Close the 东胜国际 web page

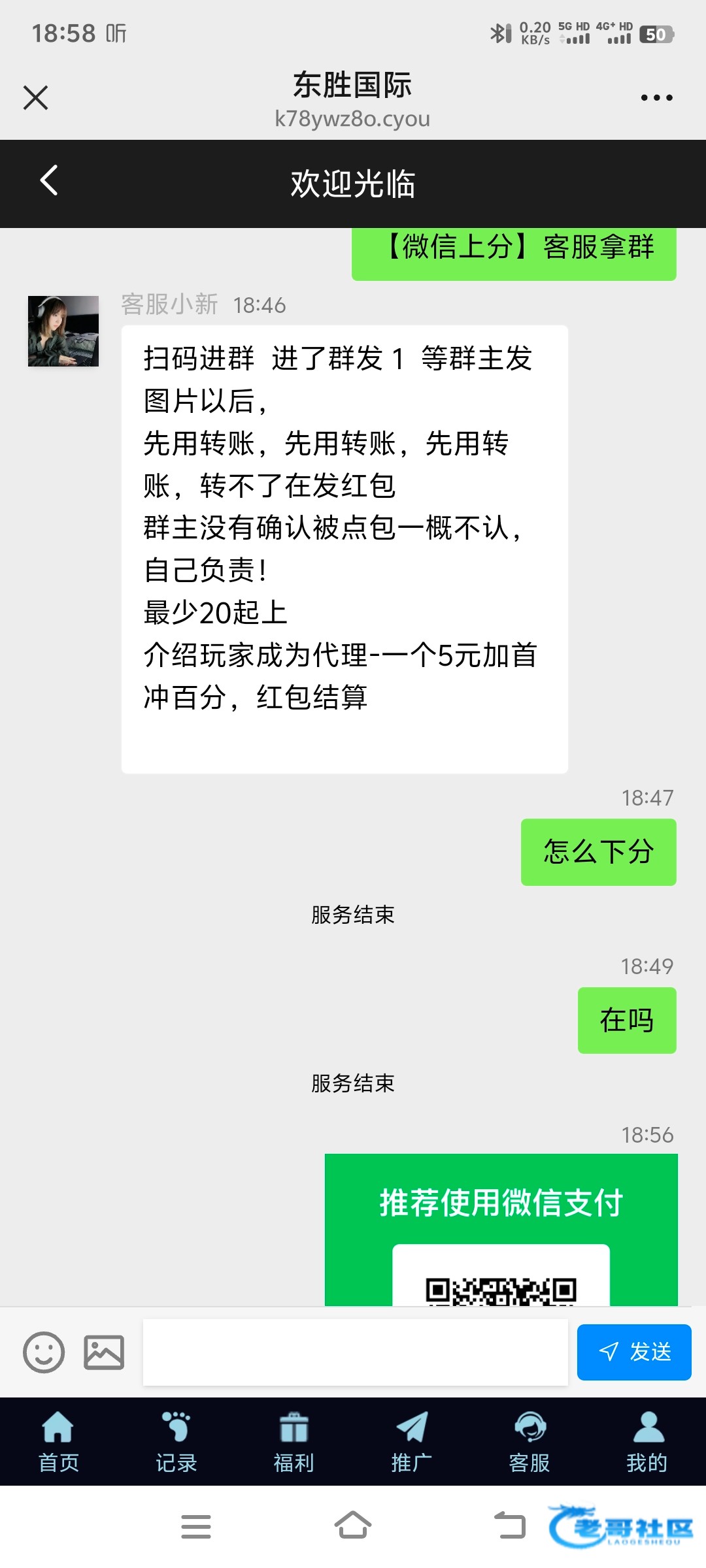coord(36,98)
